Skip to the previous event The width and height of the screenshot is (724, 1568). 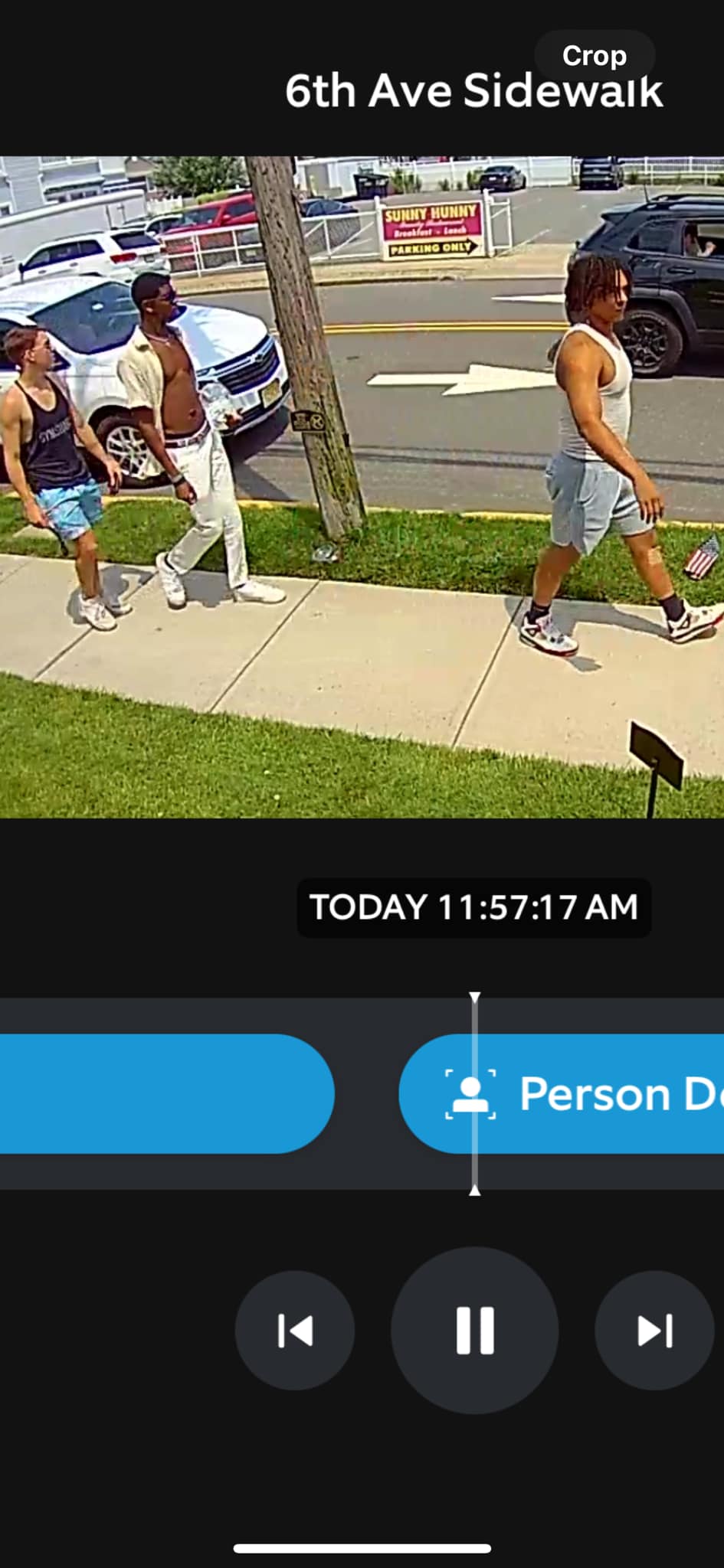coord(295,1331)
